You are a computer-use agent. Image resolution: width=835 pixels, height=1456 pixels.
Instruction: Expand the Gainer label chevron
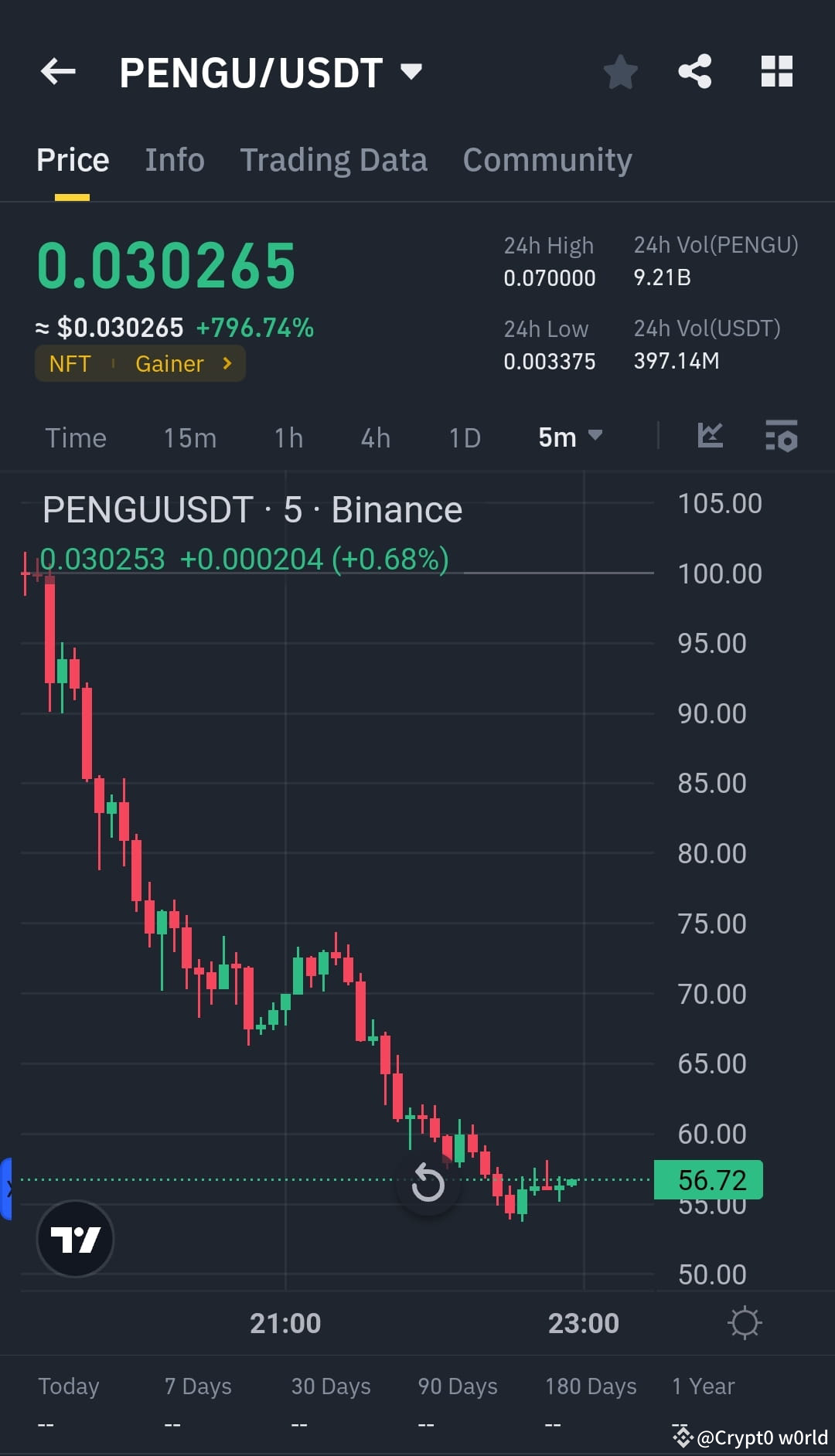[x=226, y=363]
